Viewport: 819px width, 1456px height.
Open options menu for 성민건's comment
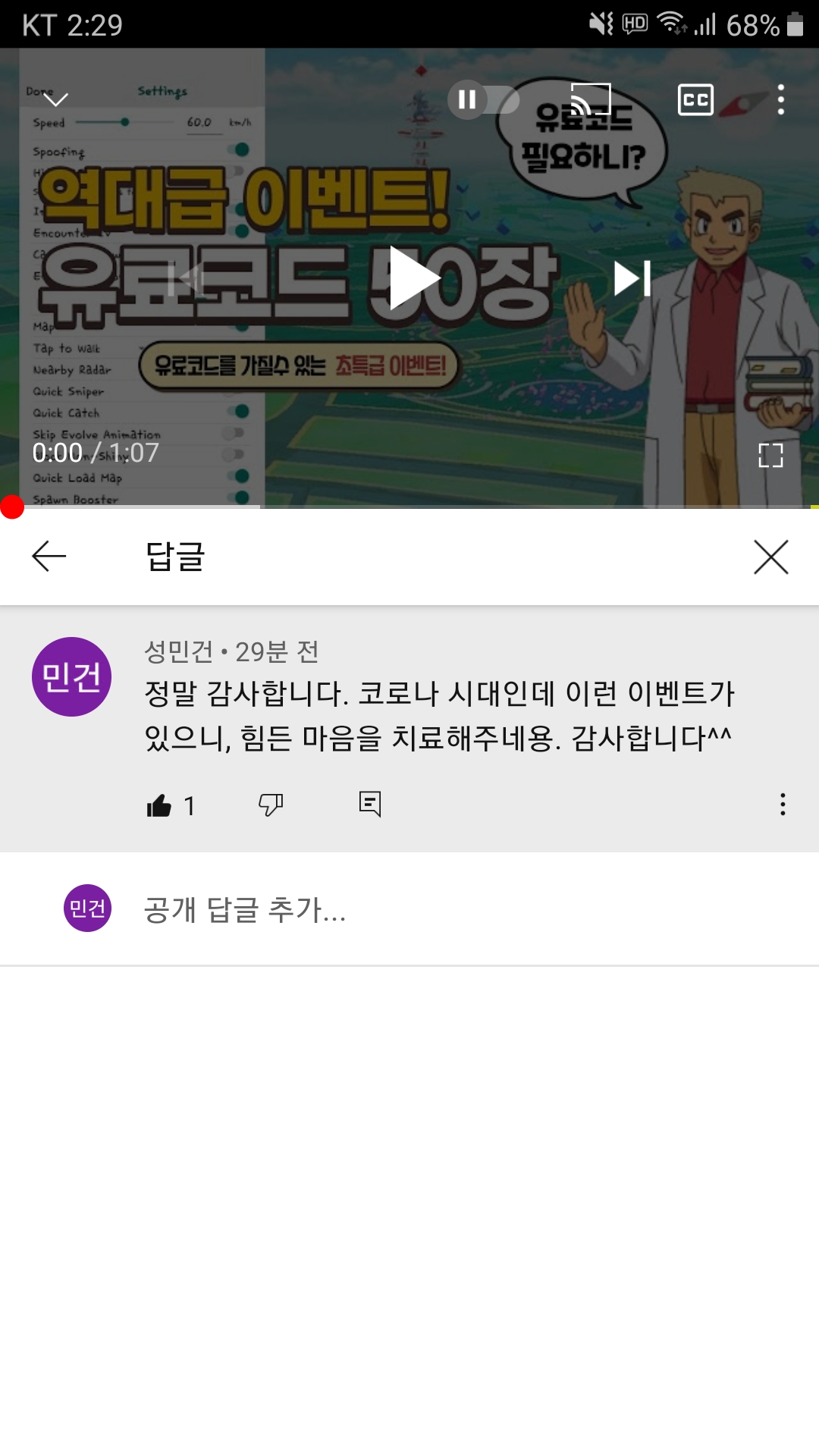coord(782,805)
